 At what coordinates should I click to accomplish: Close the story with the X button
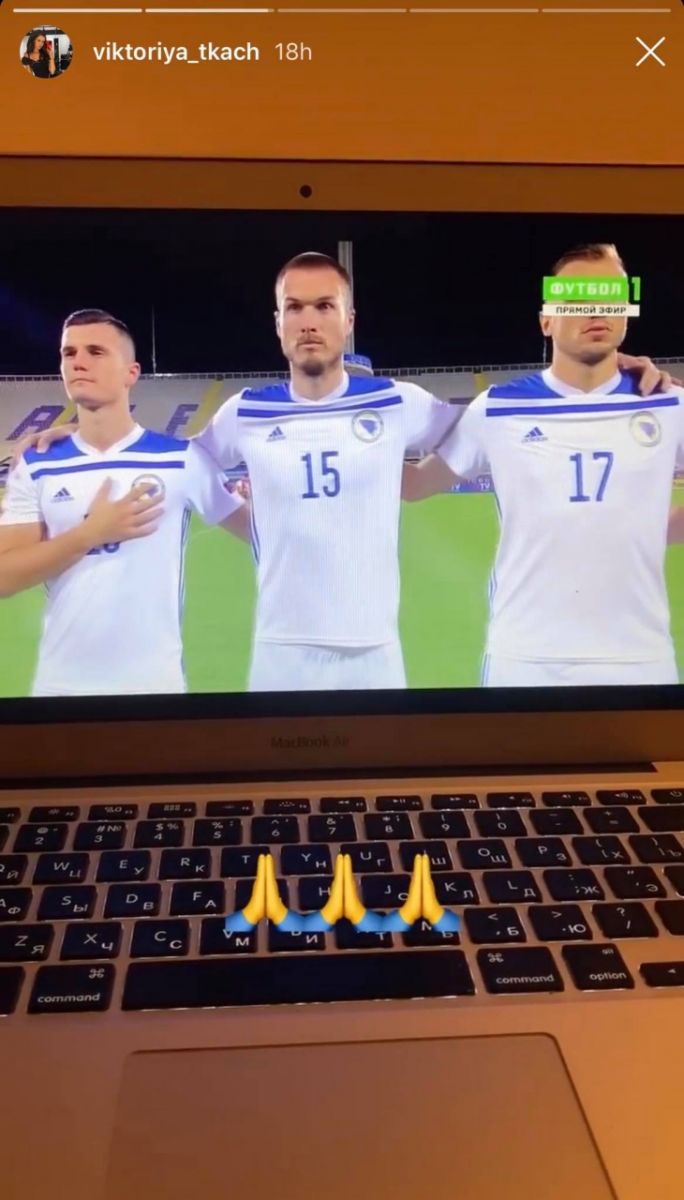click(x=650, y=52)
